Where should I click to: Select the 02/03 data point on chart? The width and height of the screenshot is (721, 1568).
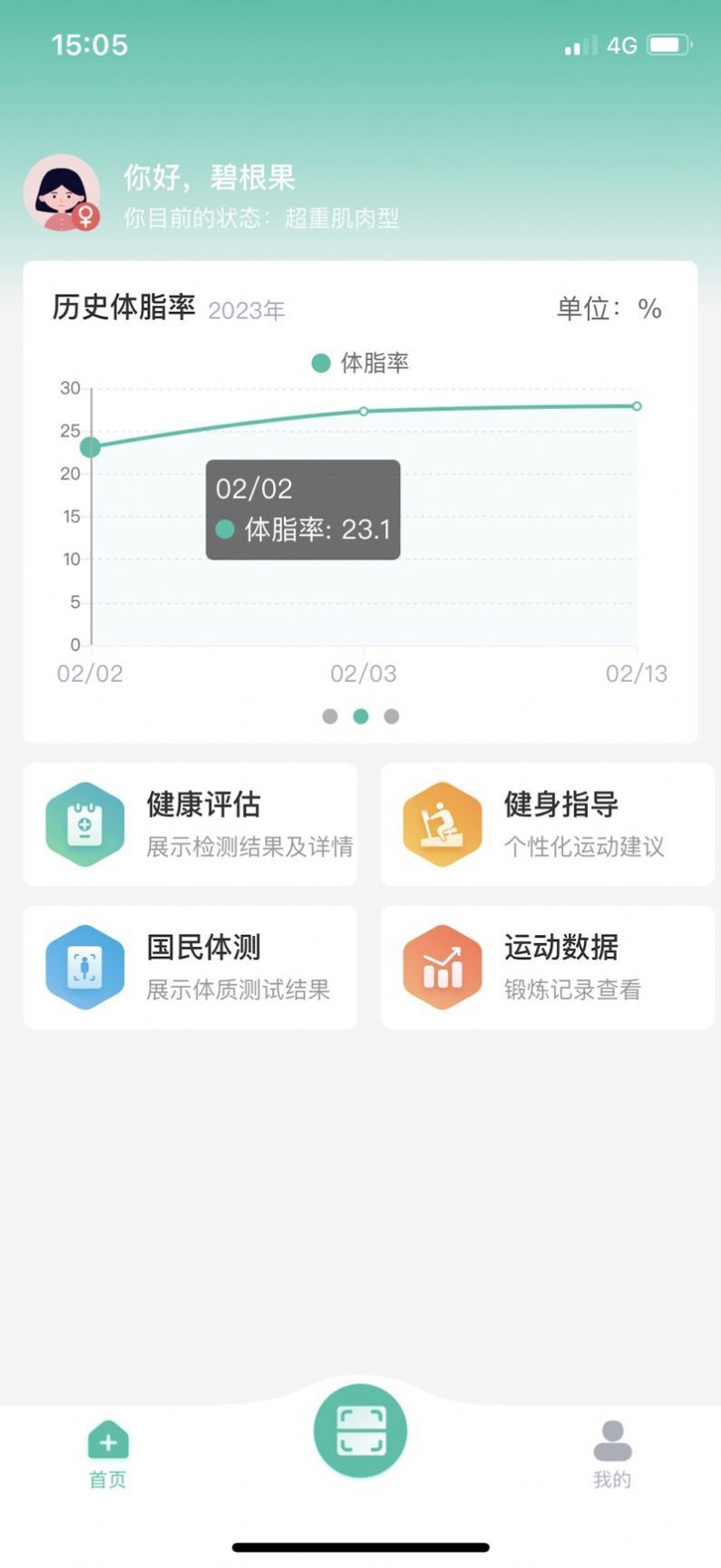coord(362,409)
